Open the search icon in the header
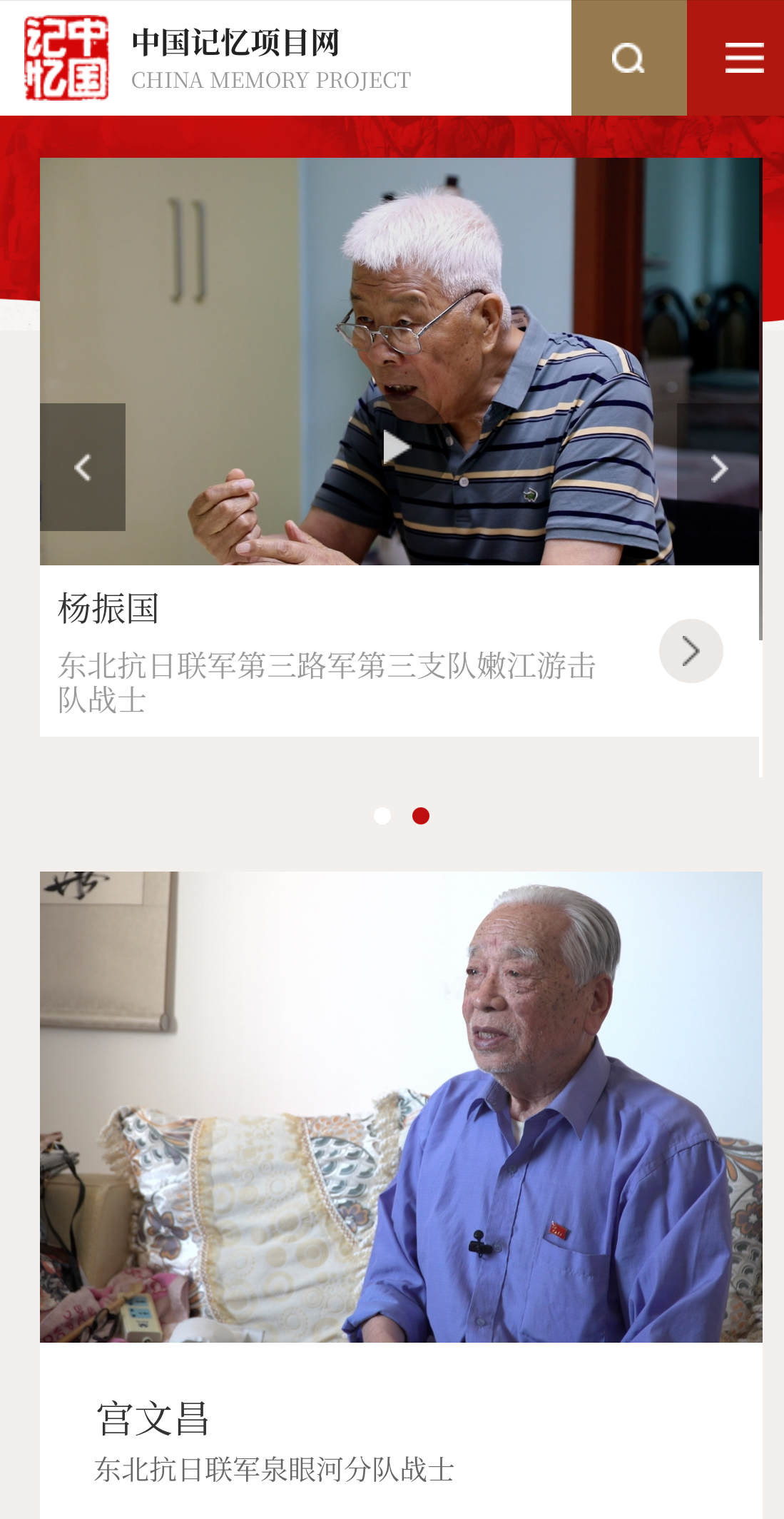 coord(628,58)
